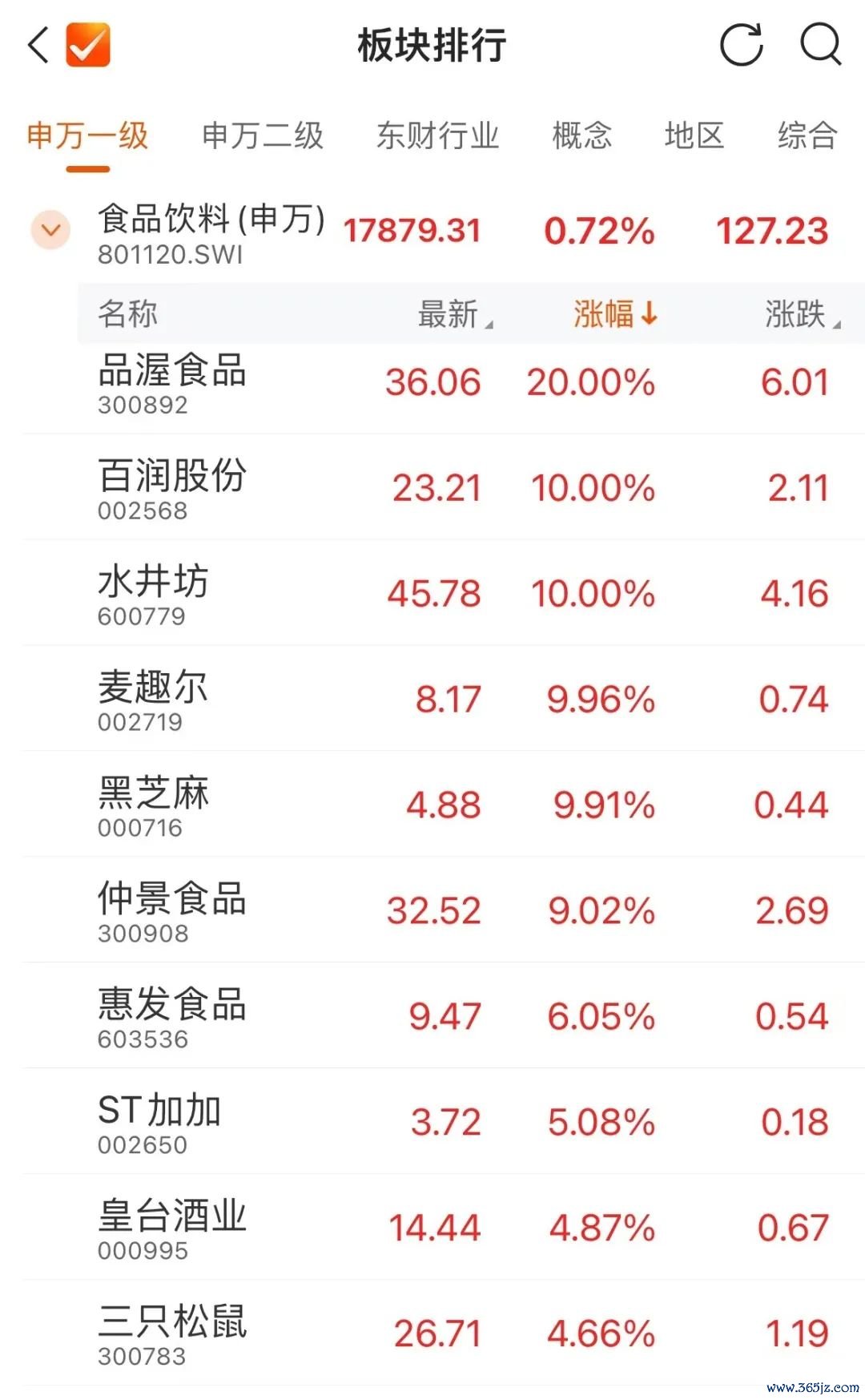View details for 黑芝麻
The height and width of the screenshot is (1400, 865).
(x=444, y=805)
